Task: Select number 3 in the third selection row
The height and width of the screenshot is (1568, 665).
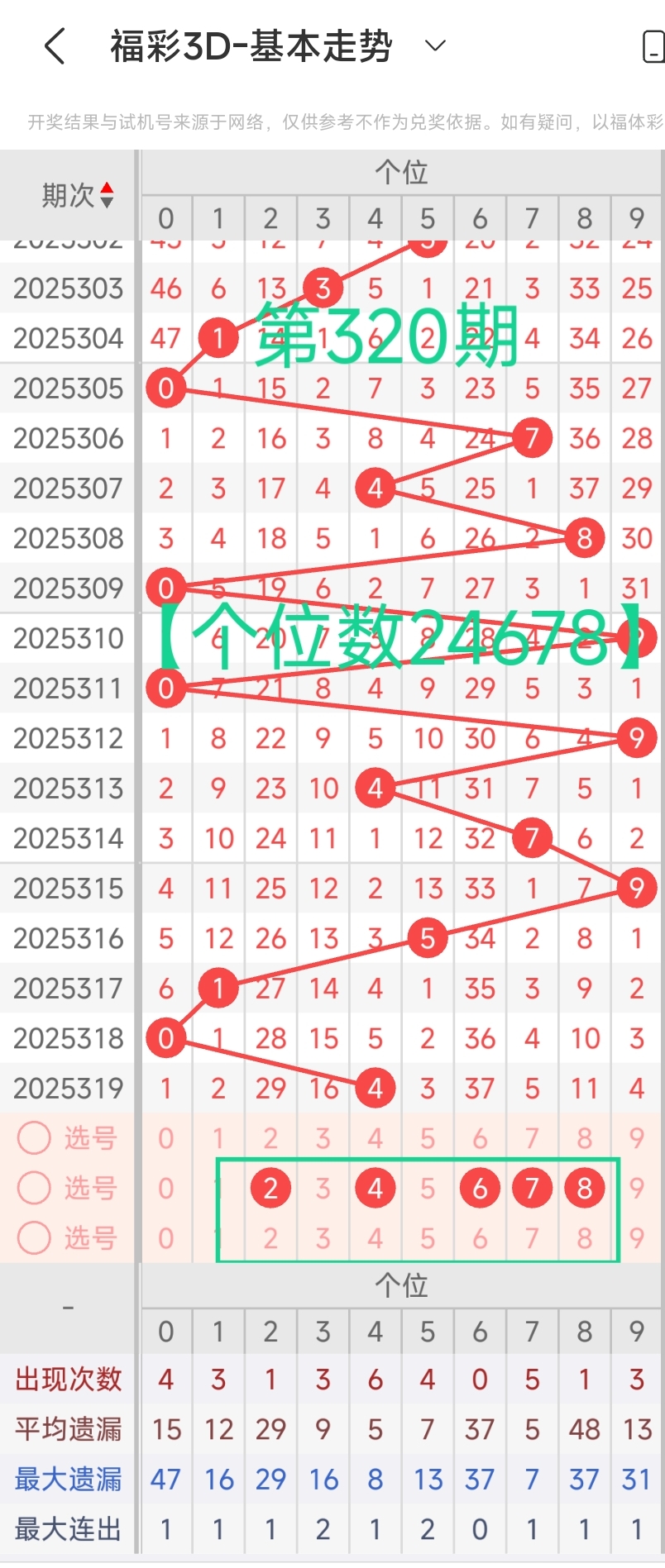Action: (x=323, y=1238)
